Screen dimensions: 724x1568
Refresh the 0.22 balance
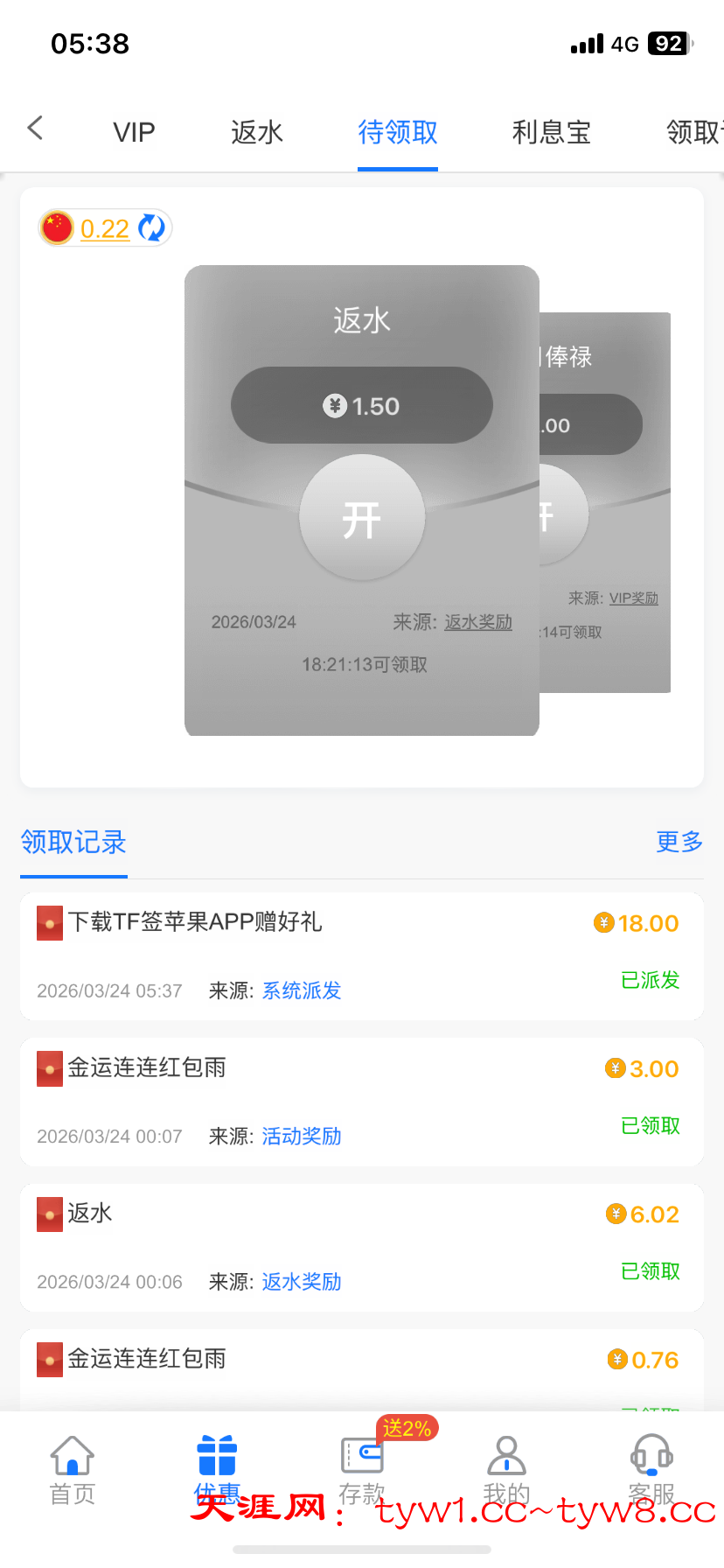[x=152, y=227]
